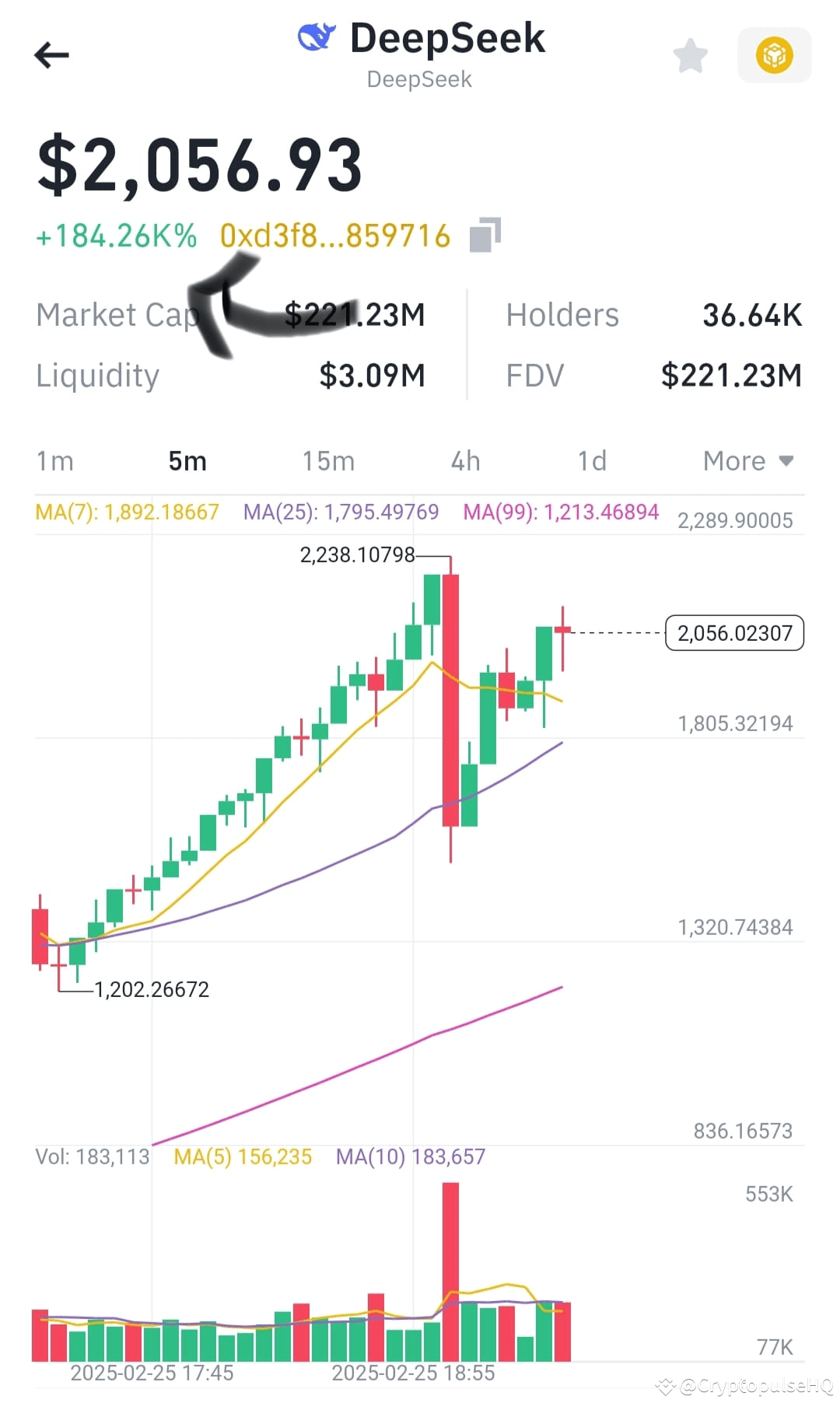
Task: Tap the volume MA(5) label
Action: point(243,1156)
